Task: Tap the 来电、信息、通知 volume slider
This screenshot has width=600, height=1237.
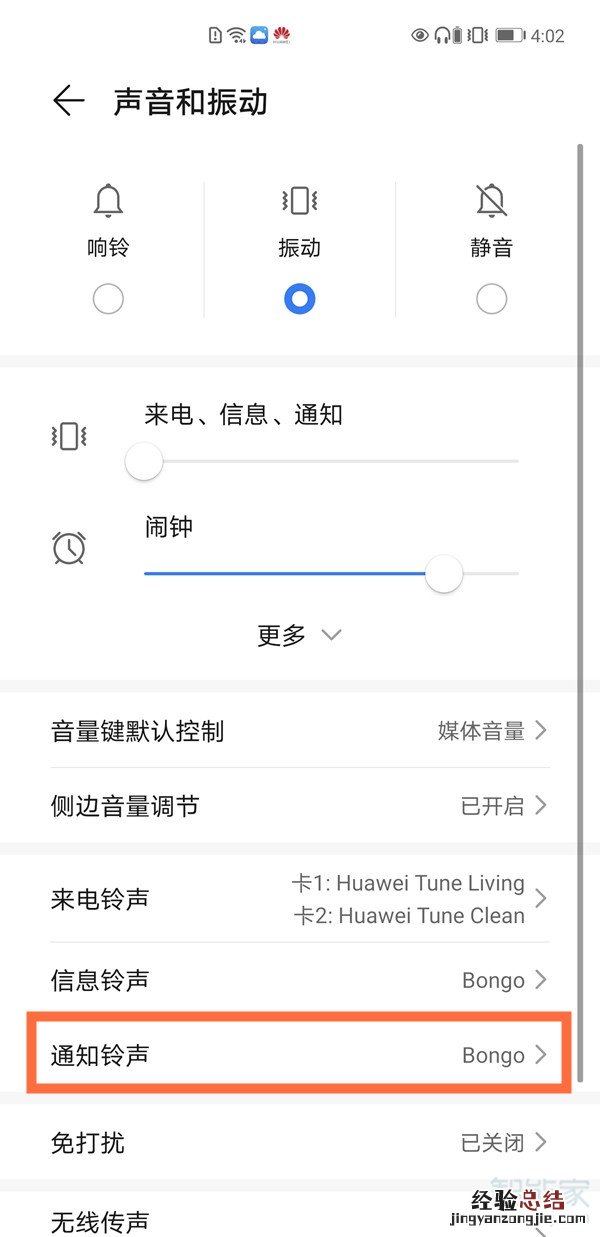Action: click(x=330, y=461)
